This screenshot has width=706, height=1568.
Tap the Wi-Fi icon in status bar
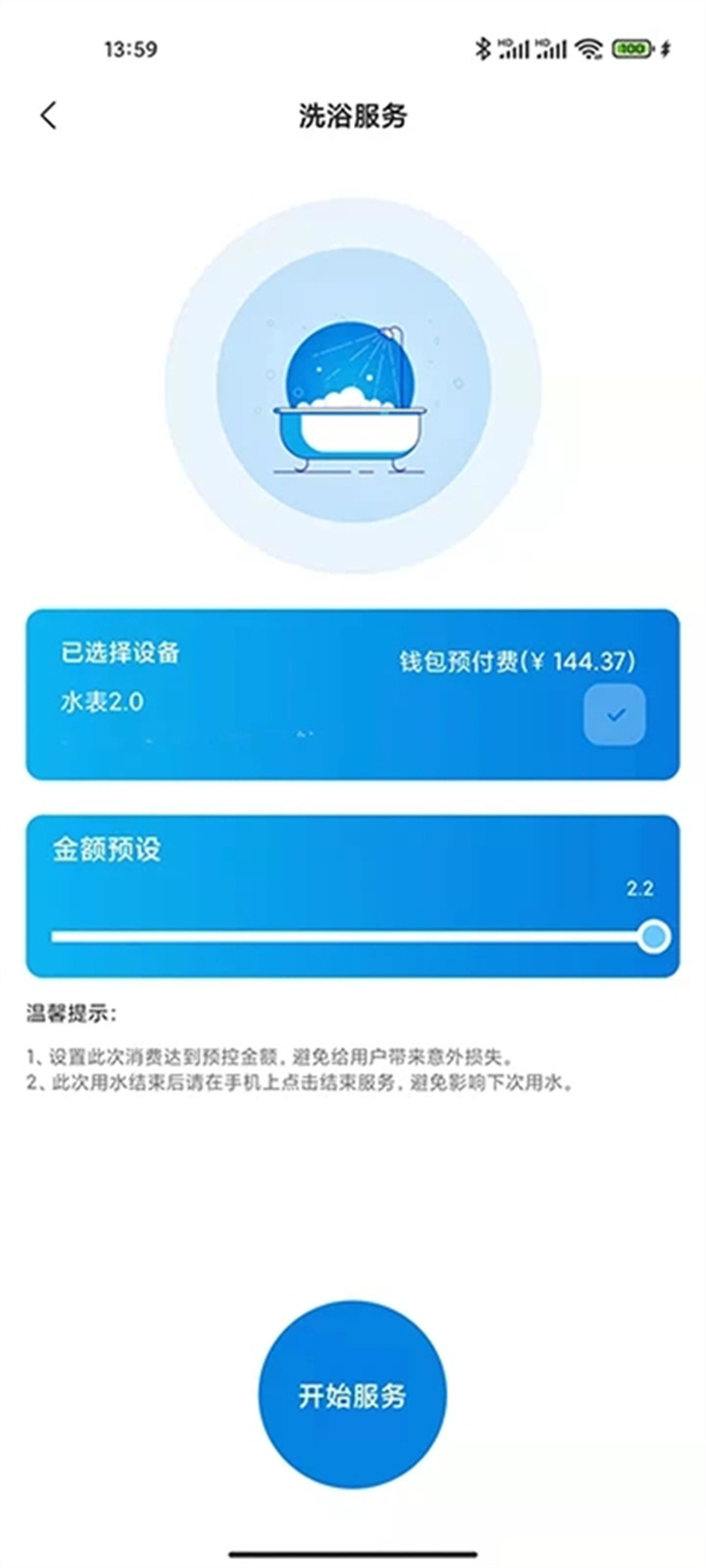[586, 46]
